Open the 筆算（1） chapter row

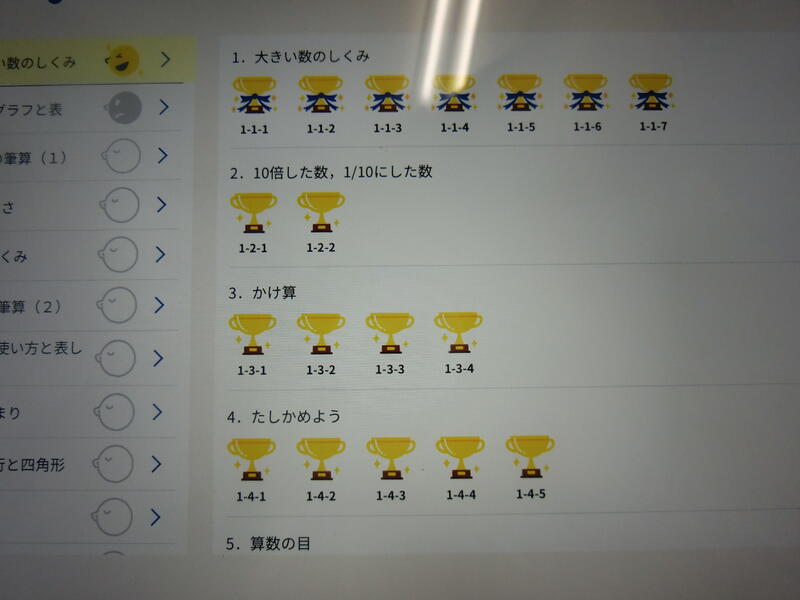pos(90,155)
